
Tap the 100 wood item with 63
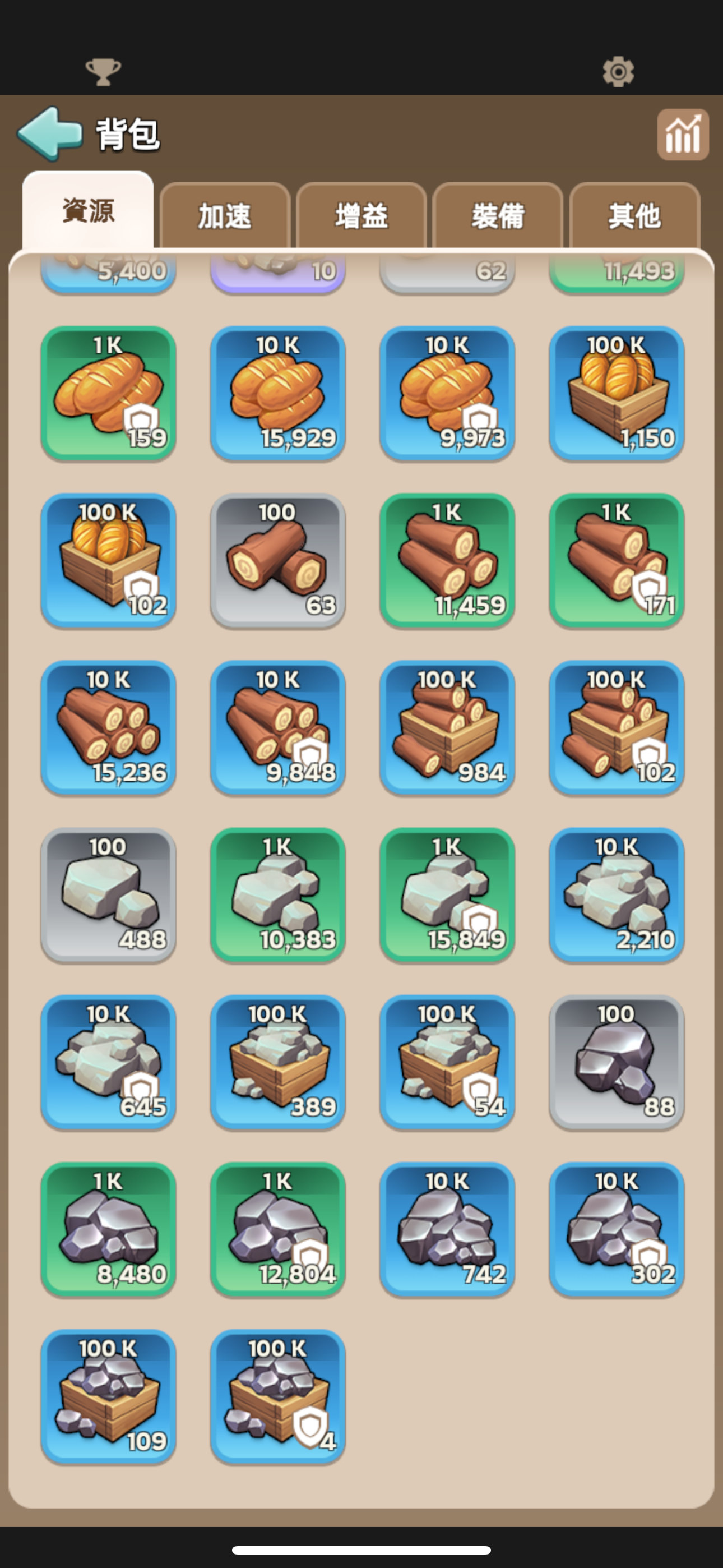point(277,561)
